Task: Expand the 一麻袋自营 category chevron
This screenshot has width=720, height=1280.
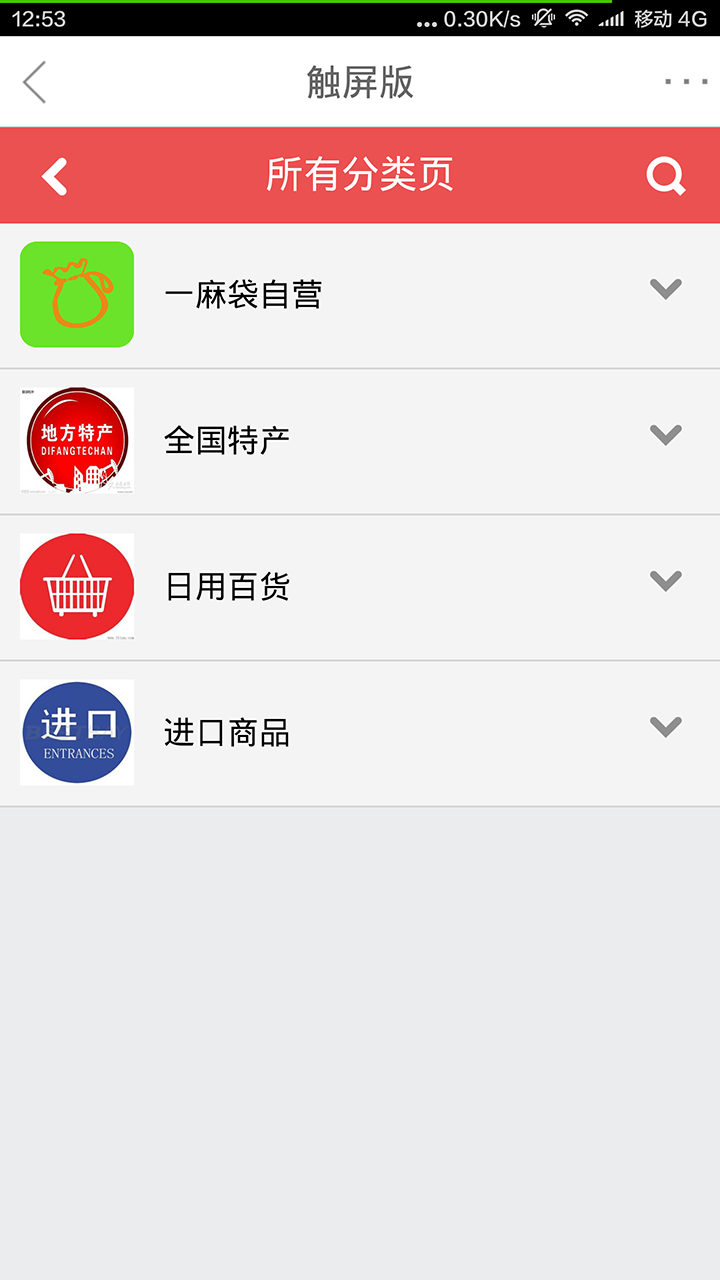Action: coord(663,288)
